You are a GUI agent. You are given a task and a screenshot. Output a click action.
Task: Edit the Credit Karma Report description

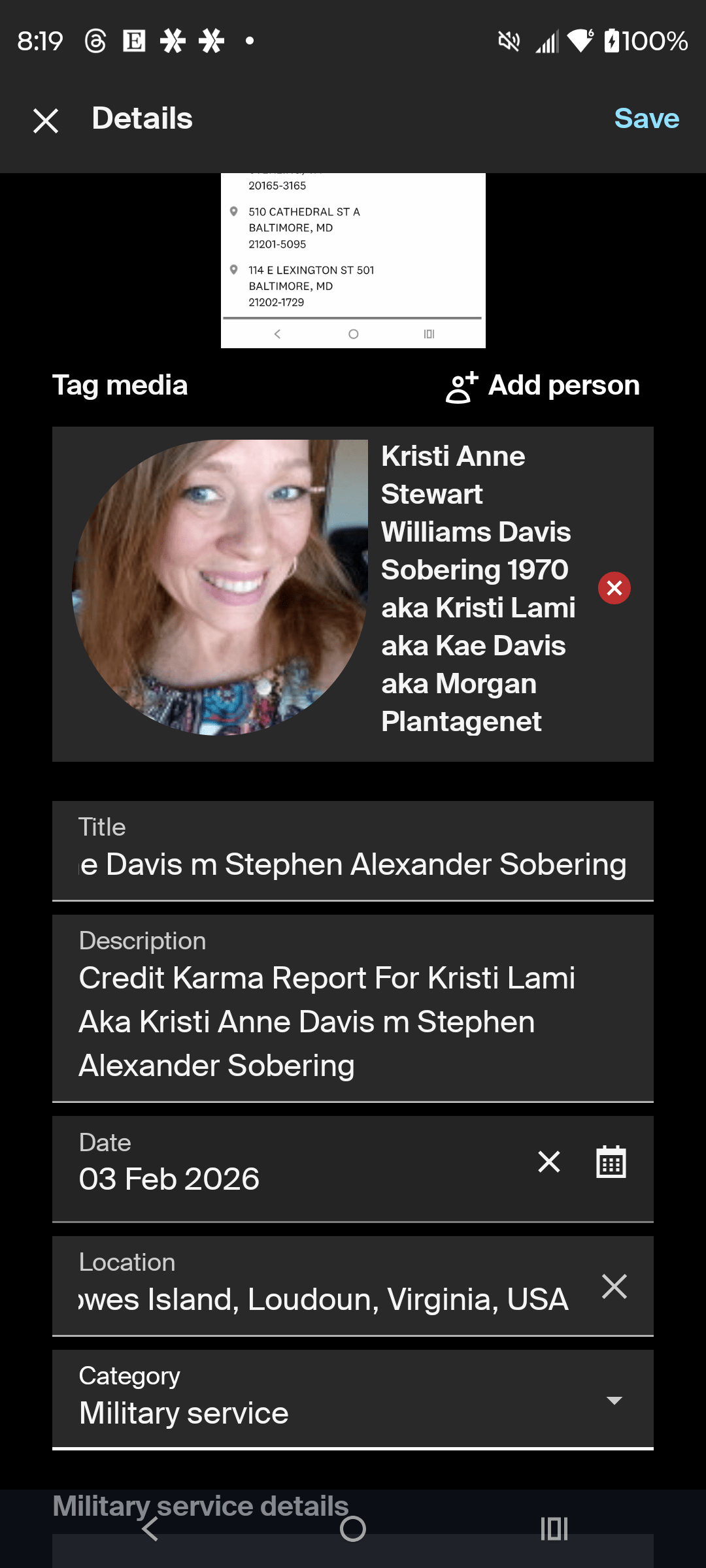[x=327, y=1021]
